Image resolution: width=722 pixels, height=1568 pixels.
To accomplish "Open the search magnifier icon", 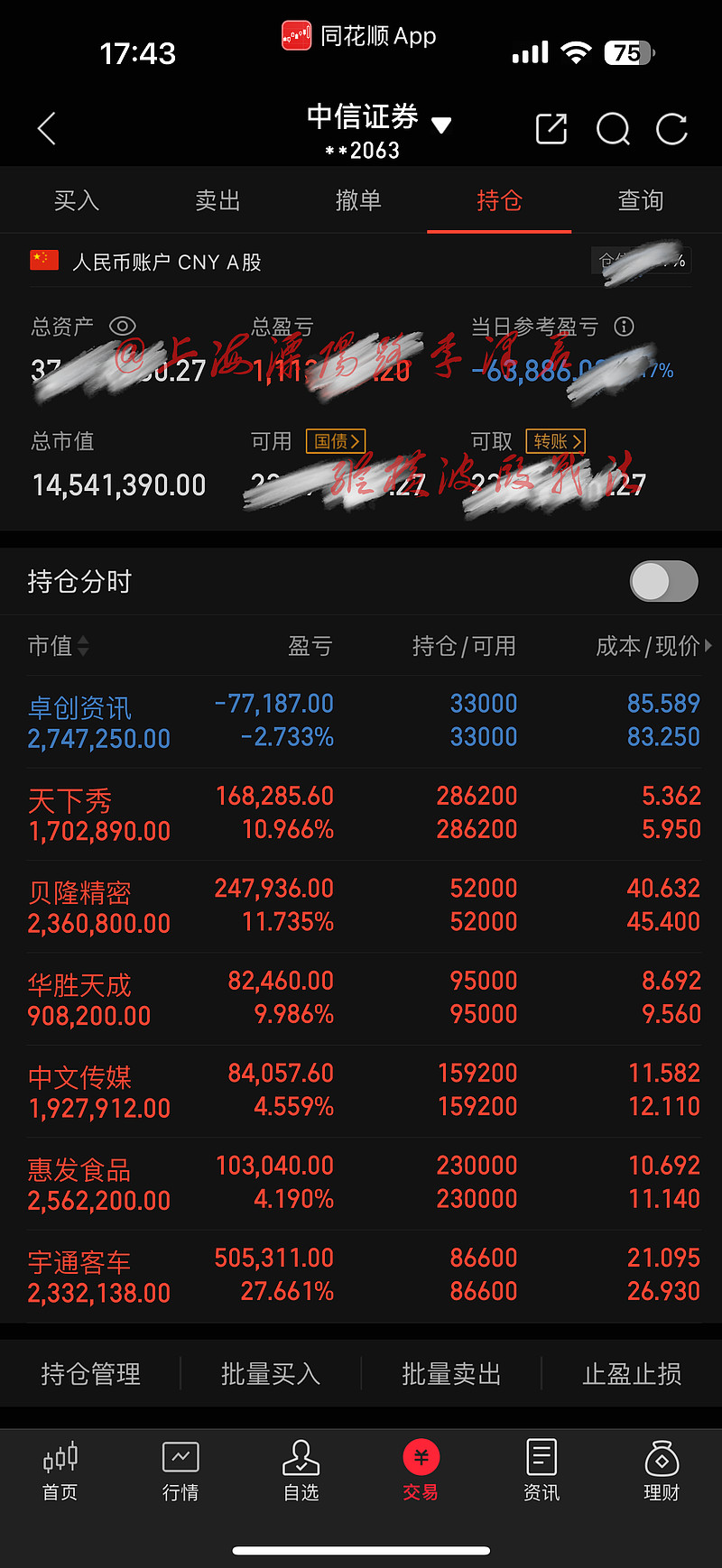I will tap(613, 129).
